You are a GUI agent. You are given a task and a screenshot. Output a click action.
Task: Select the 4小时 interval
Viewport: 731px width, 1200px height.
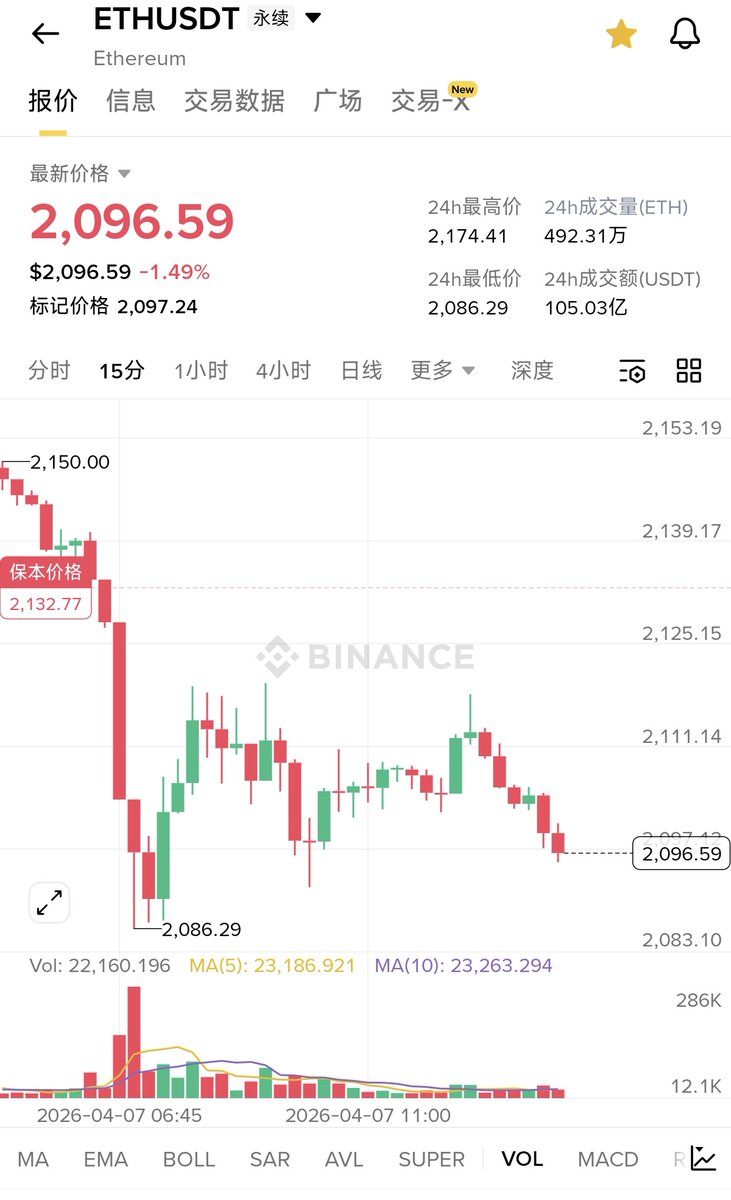click(283, 371)
